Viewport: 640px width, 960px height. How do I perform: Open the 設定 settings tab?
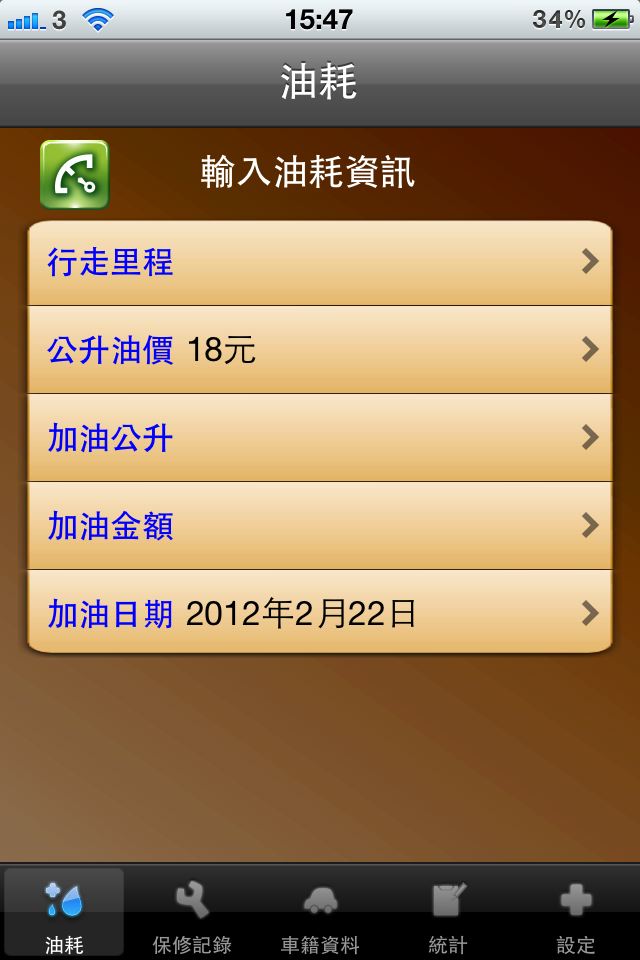point(576,914)
